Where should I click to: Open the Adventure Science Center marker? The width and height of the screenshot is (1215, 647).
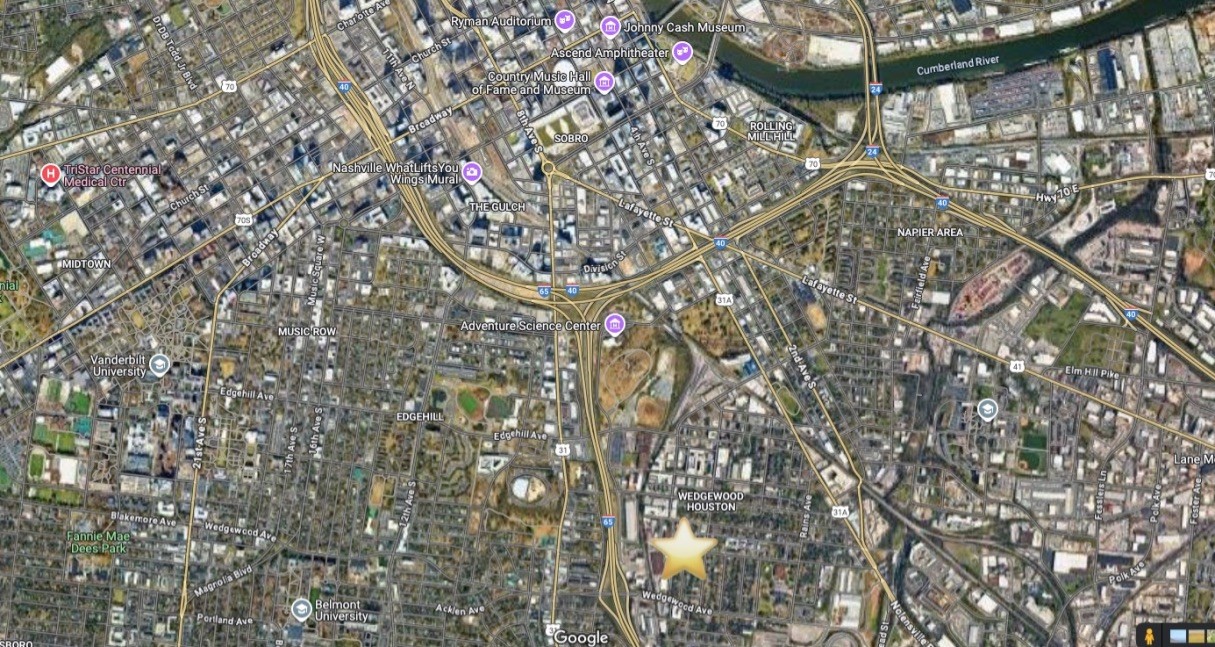(614, 325)
